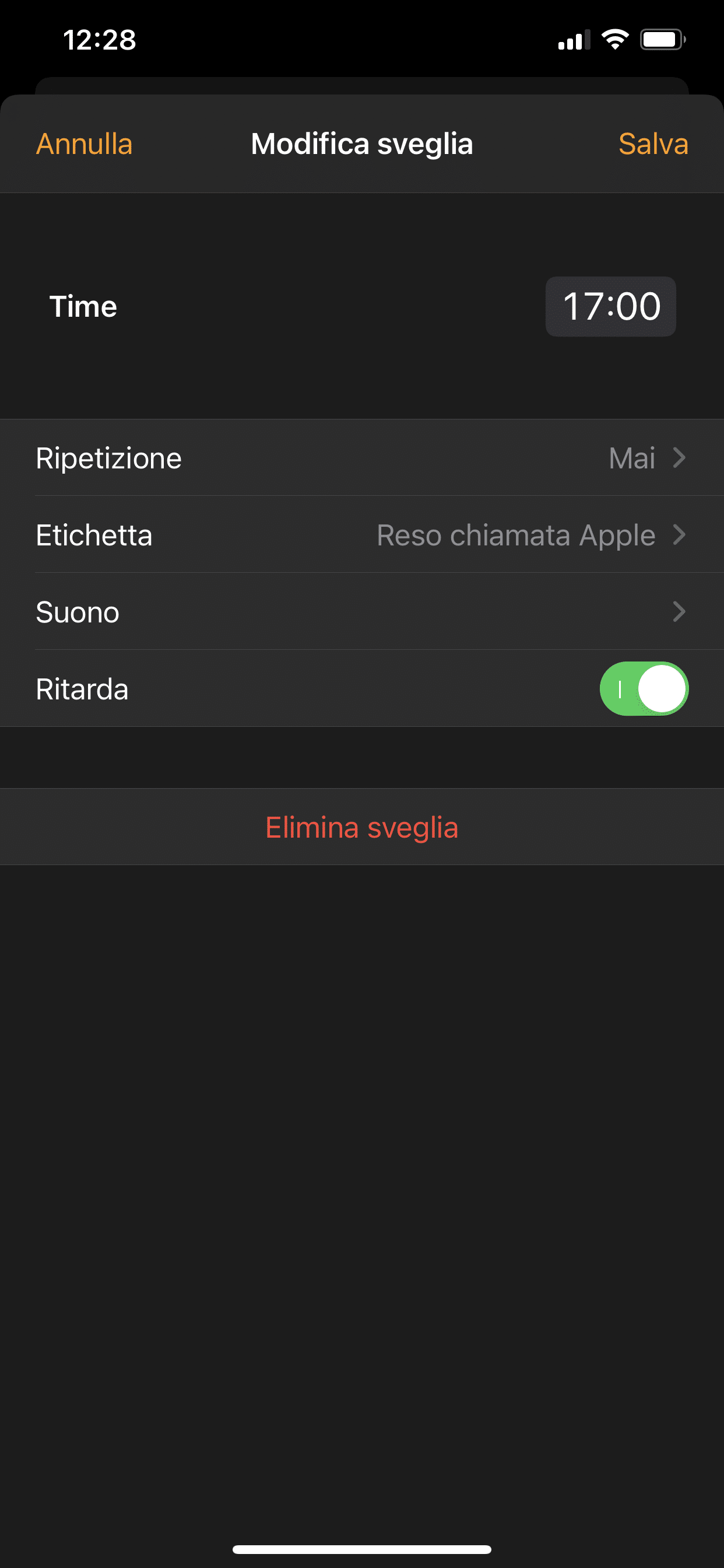Tap Annulla to cancel editing

(84, 144)
